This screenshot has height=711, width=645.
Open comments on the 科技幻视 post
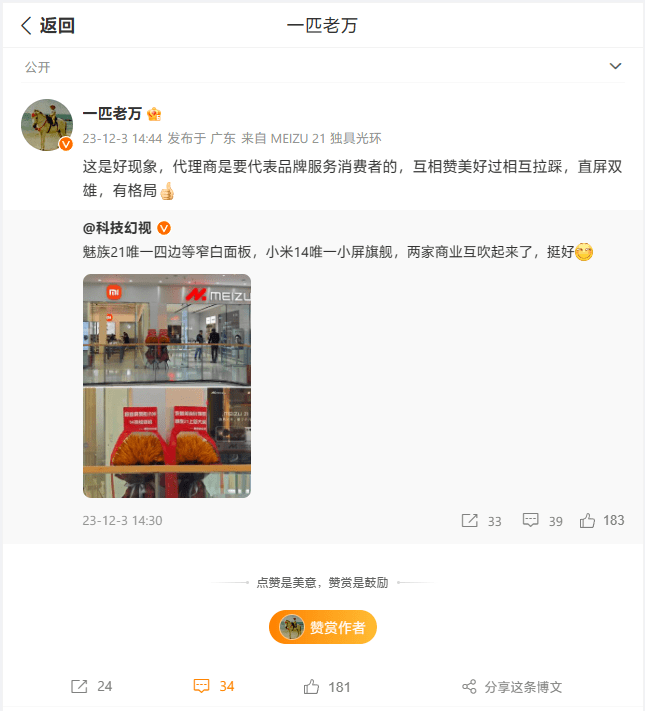click(543, 521)
